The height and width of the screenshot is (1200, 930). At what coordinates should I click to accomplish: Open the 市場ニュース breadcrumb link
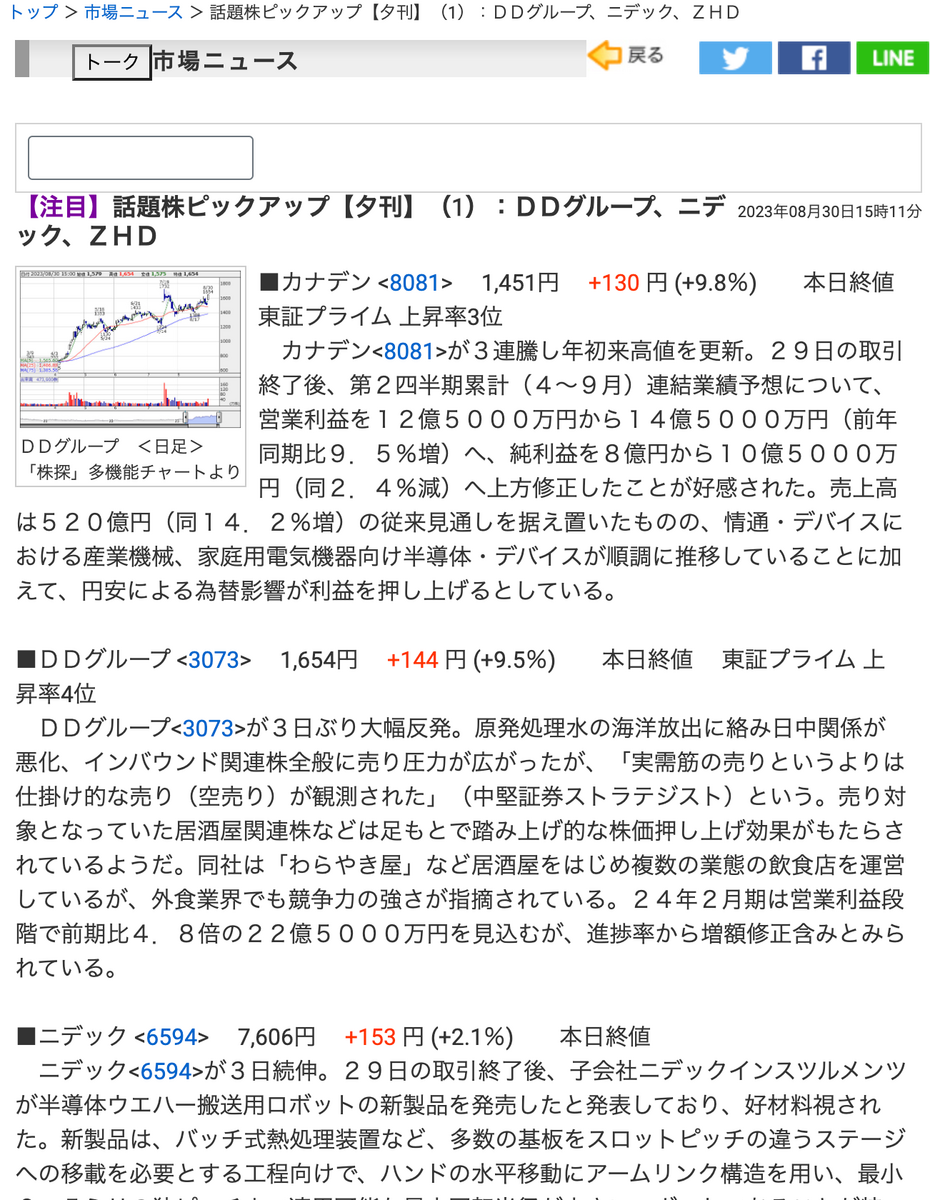(x=133, y=12)
